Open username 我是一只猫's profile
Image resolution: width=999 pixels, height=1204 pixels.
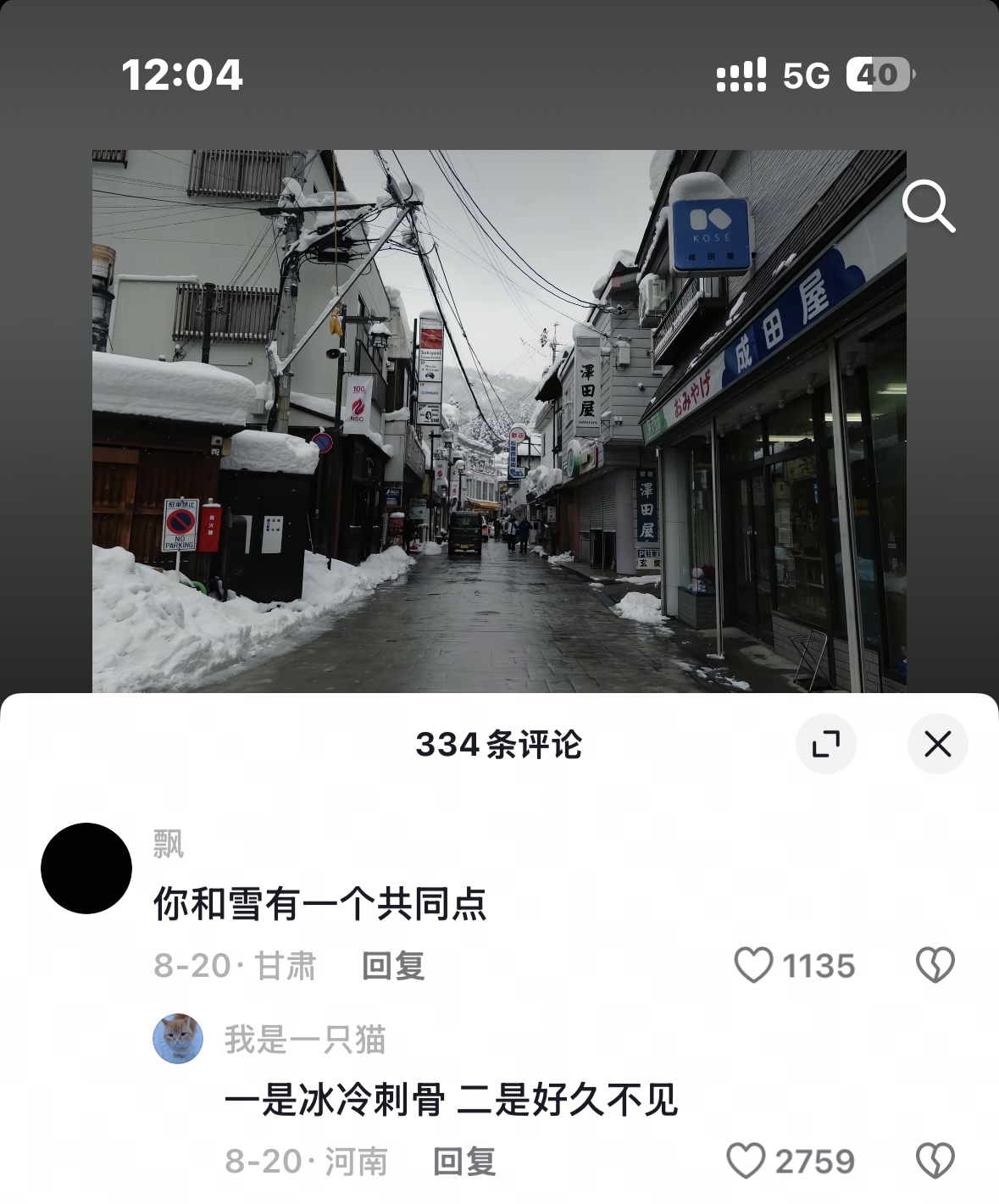tap(305, 1040)
